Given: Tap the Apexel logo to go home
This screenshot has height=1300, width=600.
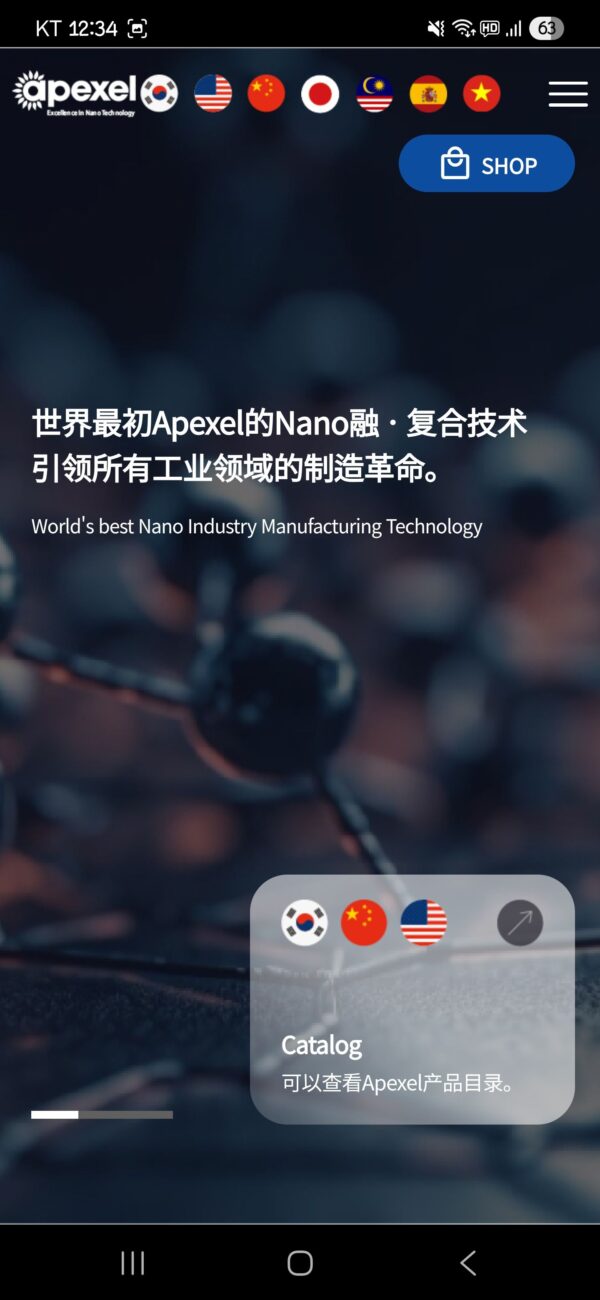Looking at the screenshot, I should pyautogui.click(x=75, y=93).
